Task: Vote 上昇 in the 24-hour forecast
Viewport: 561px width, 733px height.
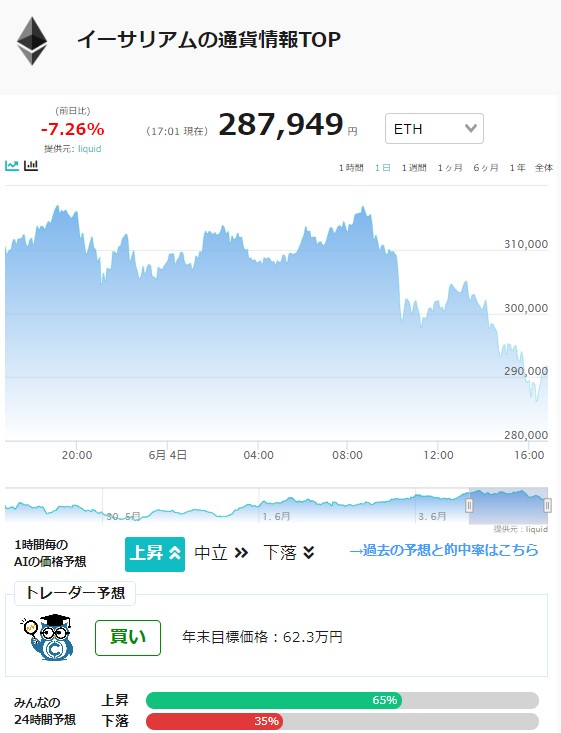Action: coord(342,700)
